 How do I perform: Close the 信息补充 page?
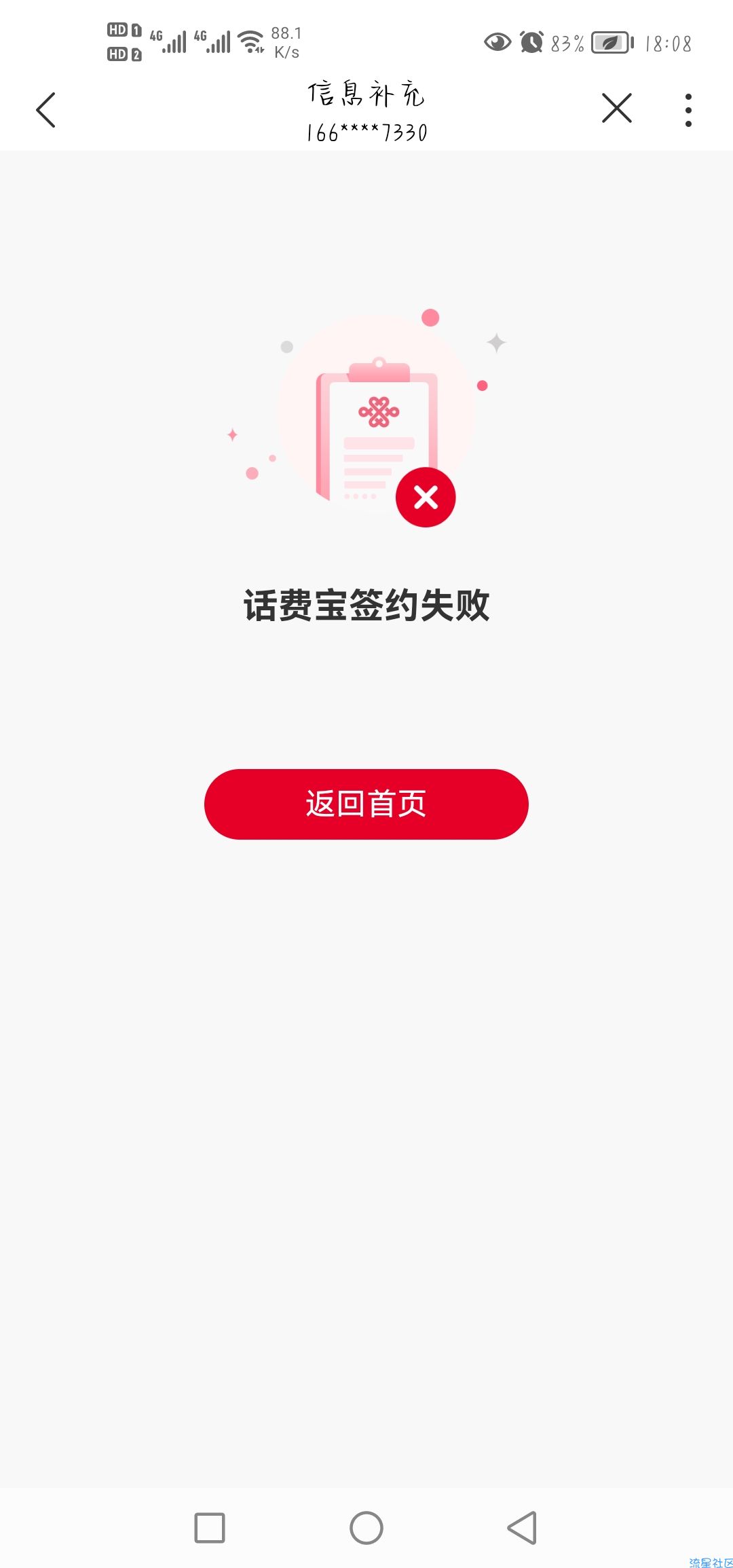pyautogui.click(x=616, y=109)
